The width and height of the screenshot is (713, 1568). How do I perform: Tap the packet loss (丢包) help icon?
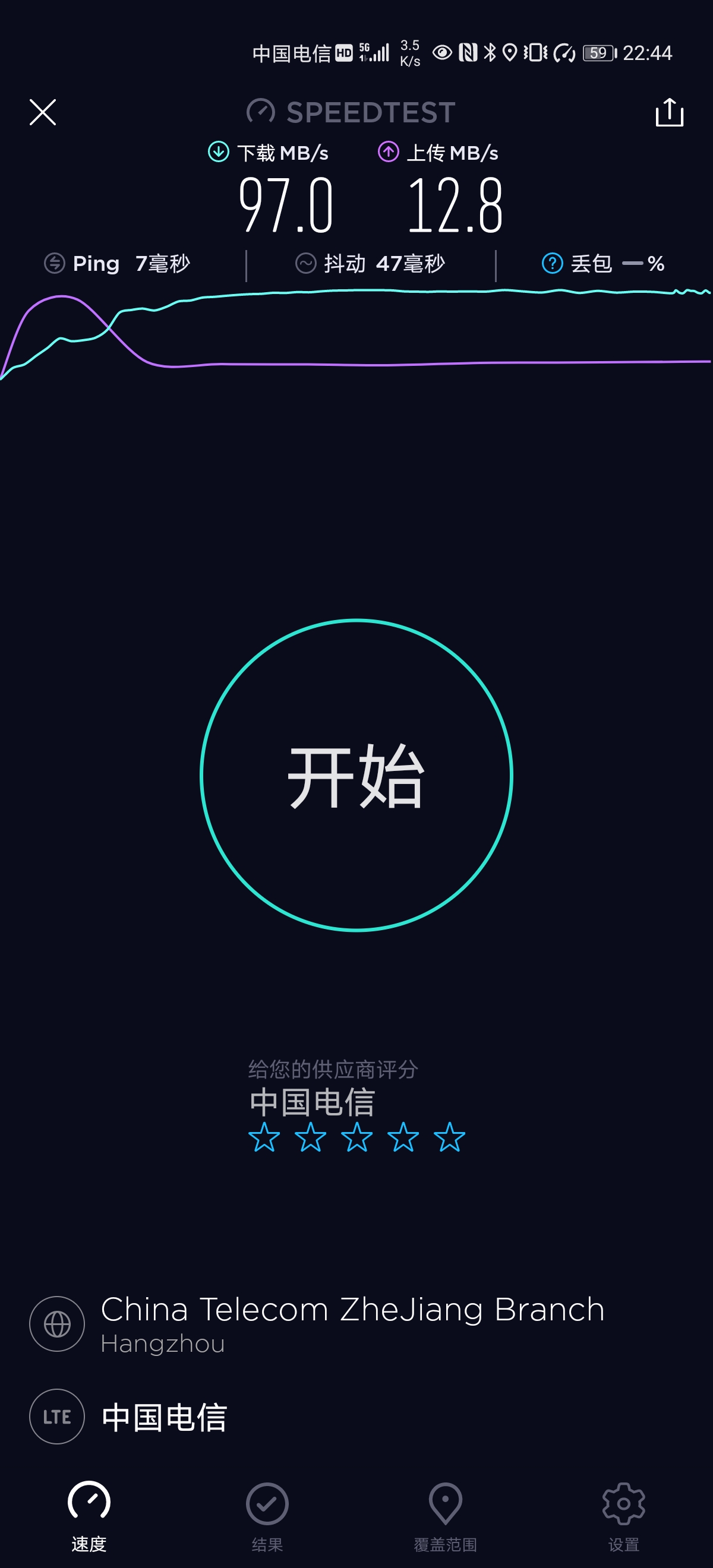551,263
